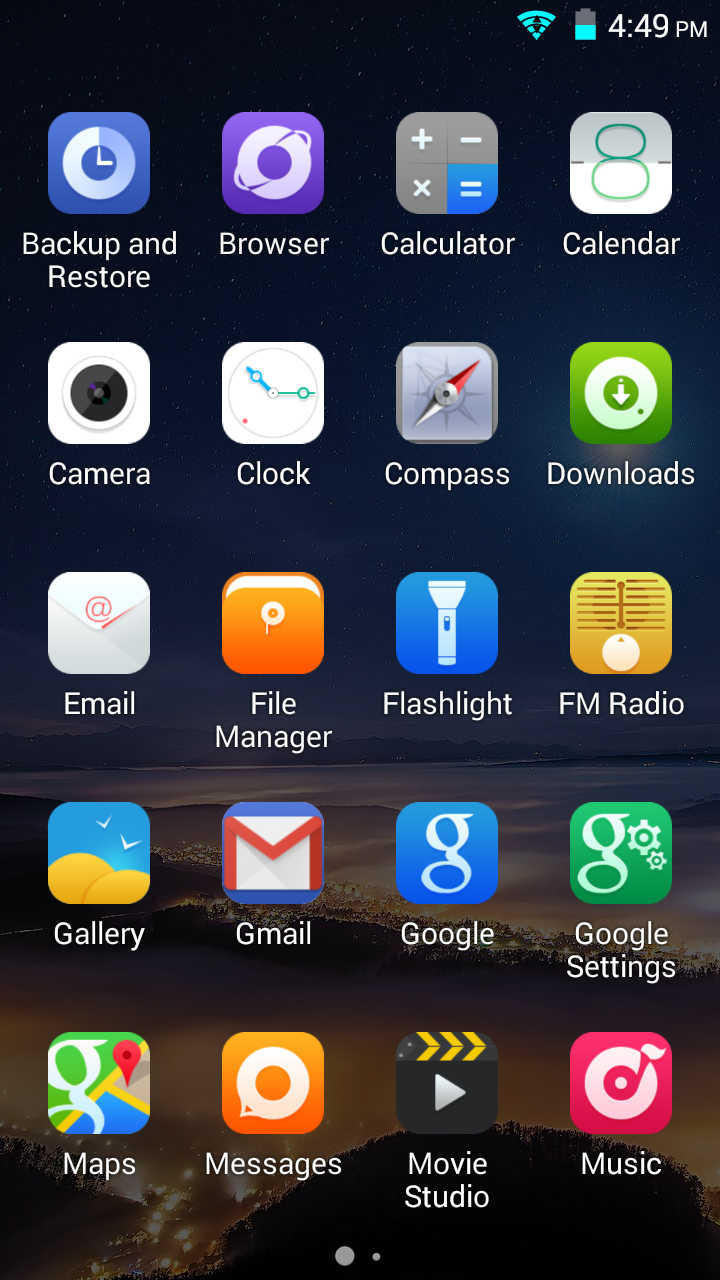Viewport: 720px width, 1280px height.
Task: Launch the Camera
Action: click(x=99, y=393)
